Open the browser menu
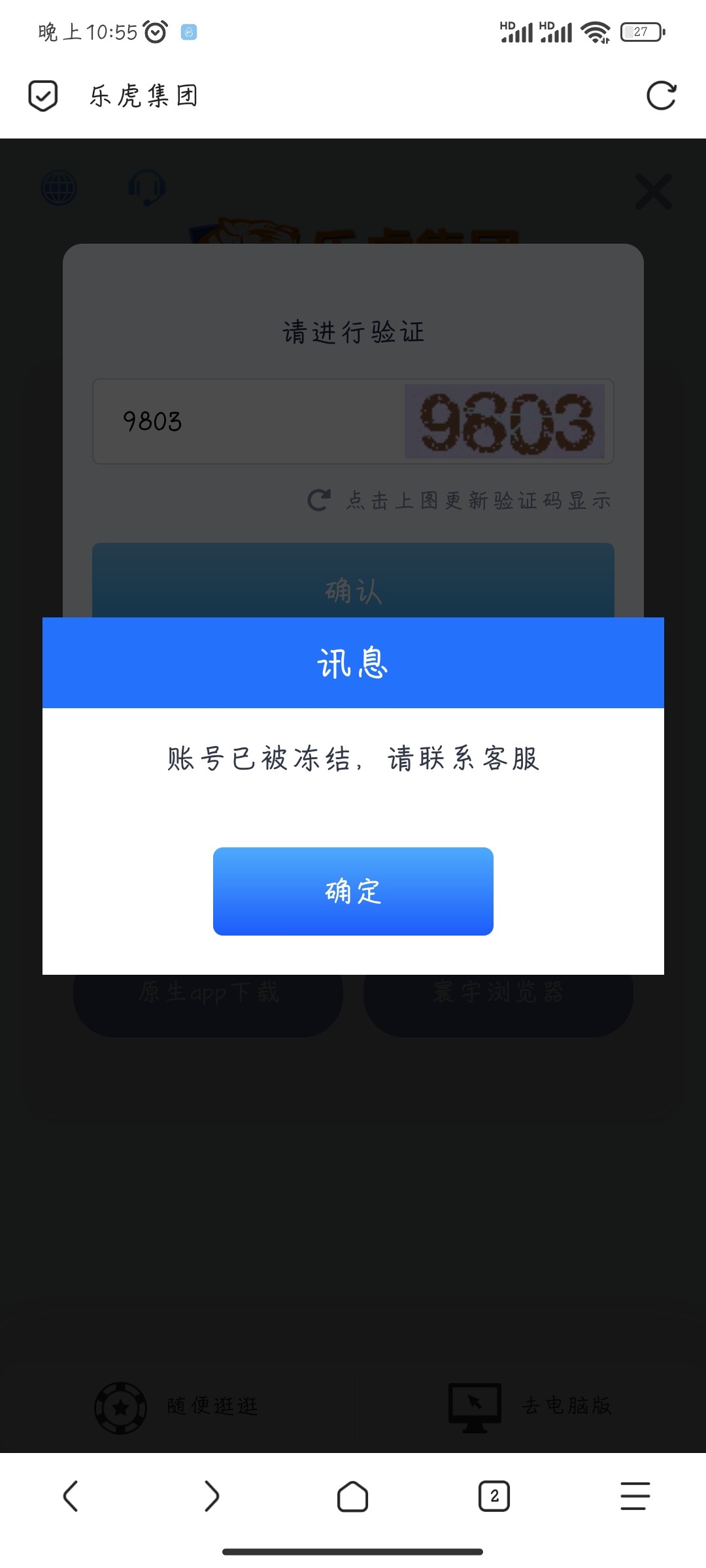The height and width of the screenshot is (1568, 706). click(635, 1496)
